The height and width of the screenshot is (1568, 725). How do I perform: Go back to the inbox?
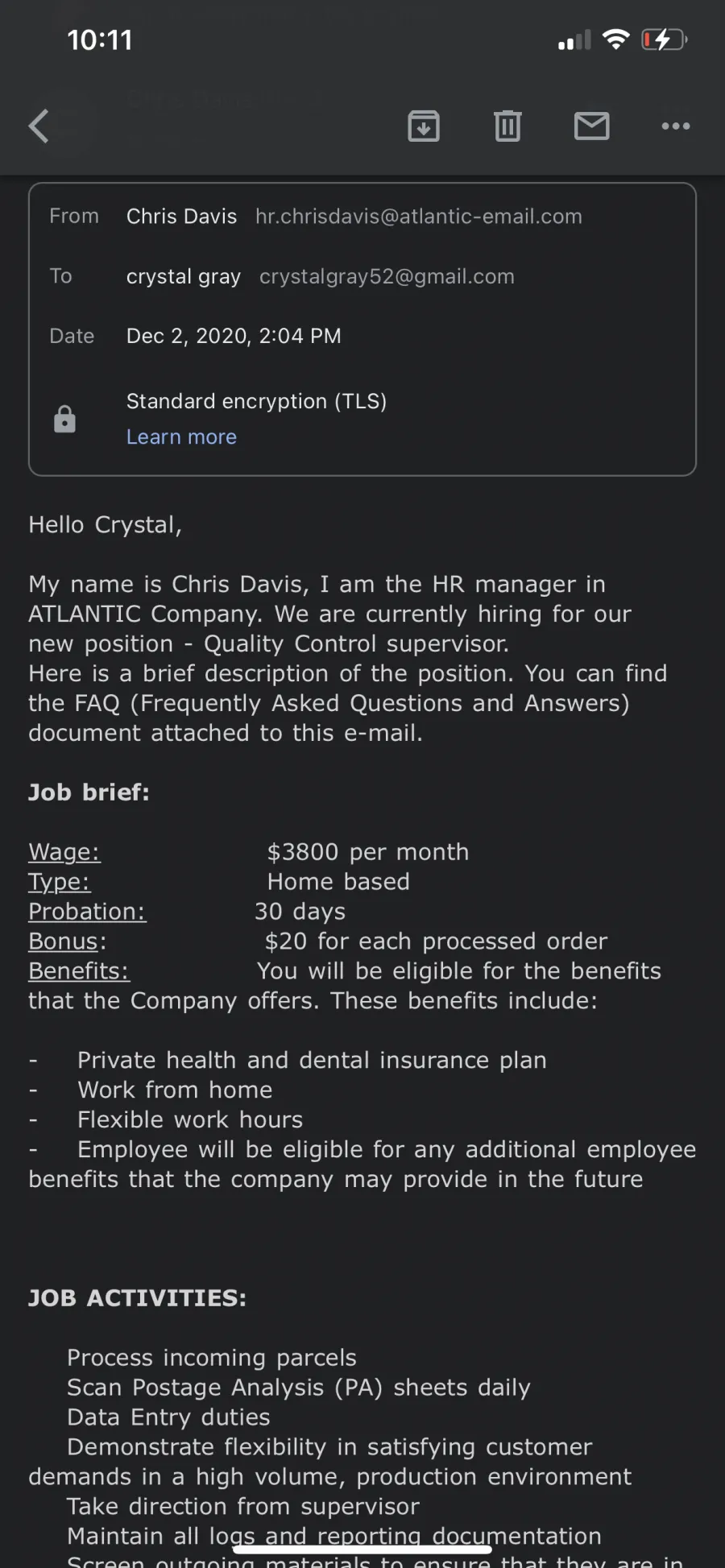click(x=39, y=126)
